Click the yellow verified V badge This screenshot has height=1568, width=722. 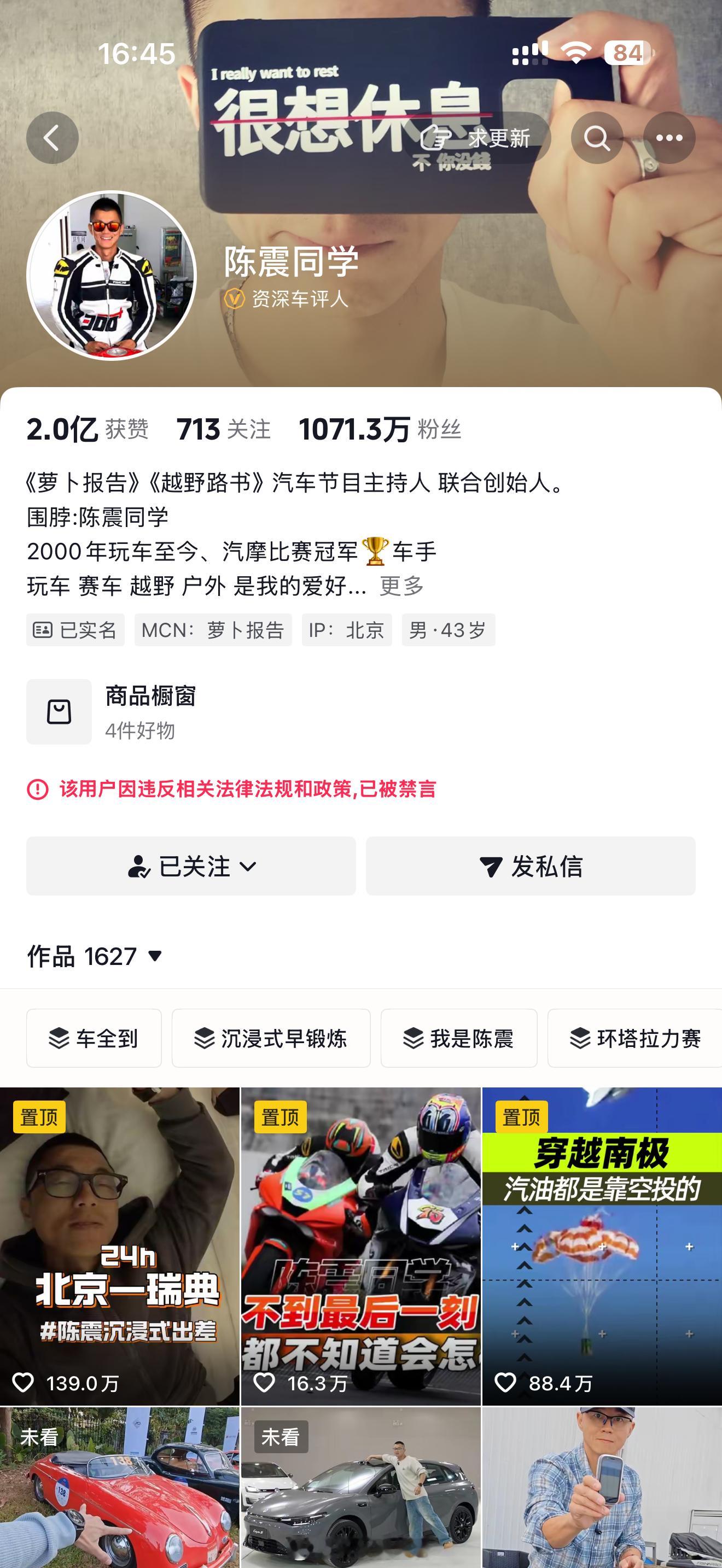[234, 299]
